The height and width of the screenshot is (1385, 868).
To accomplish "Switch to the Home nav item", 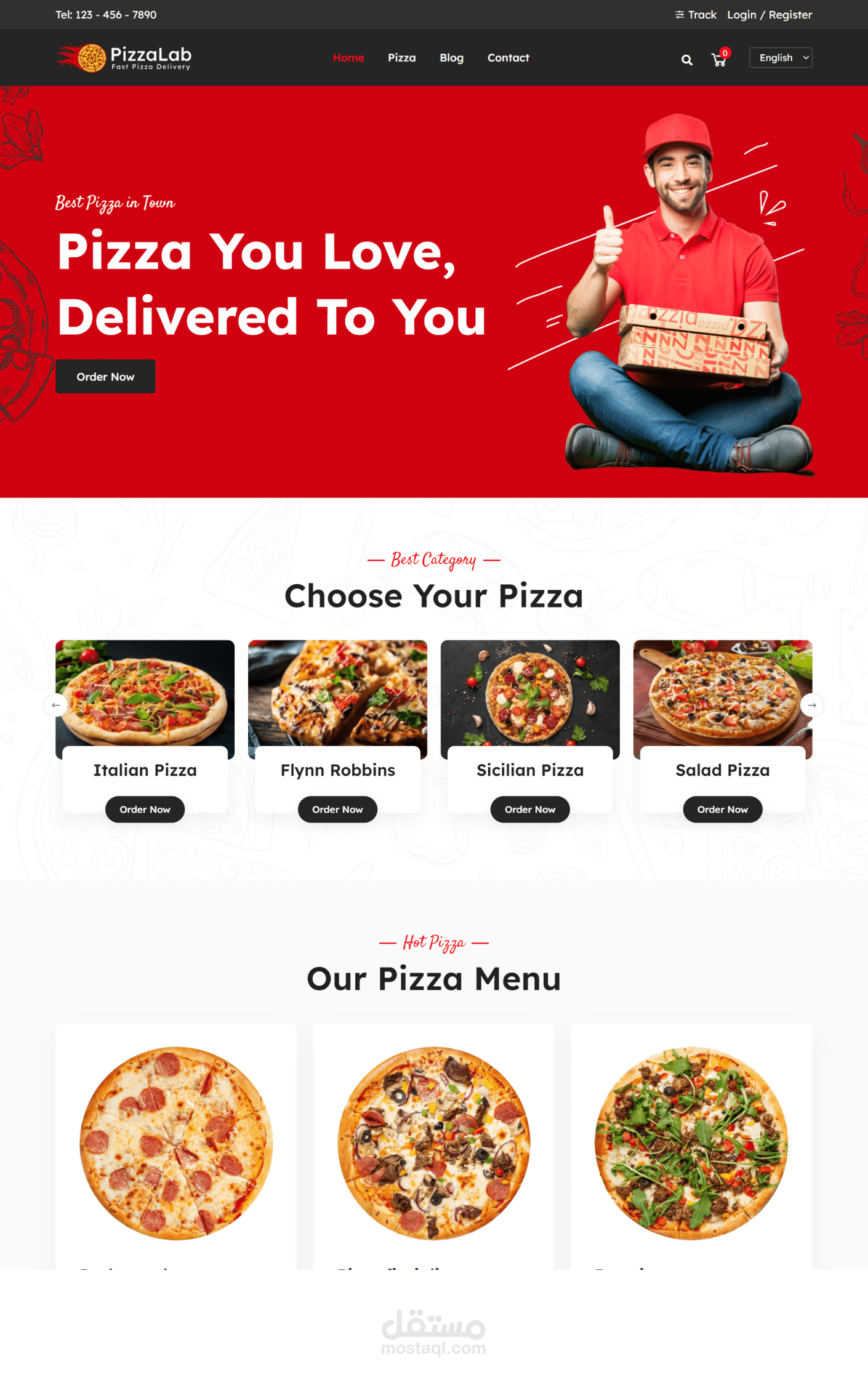I will tap(348, 58).
